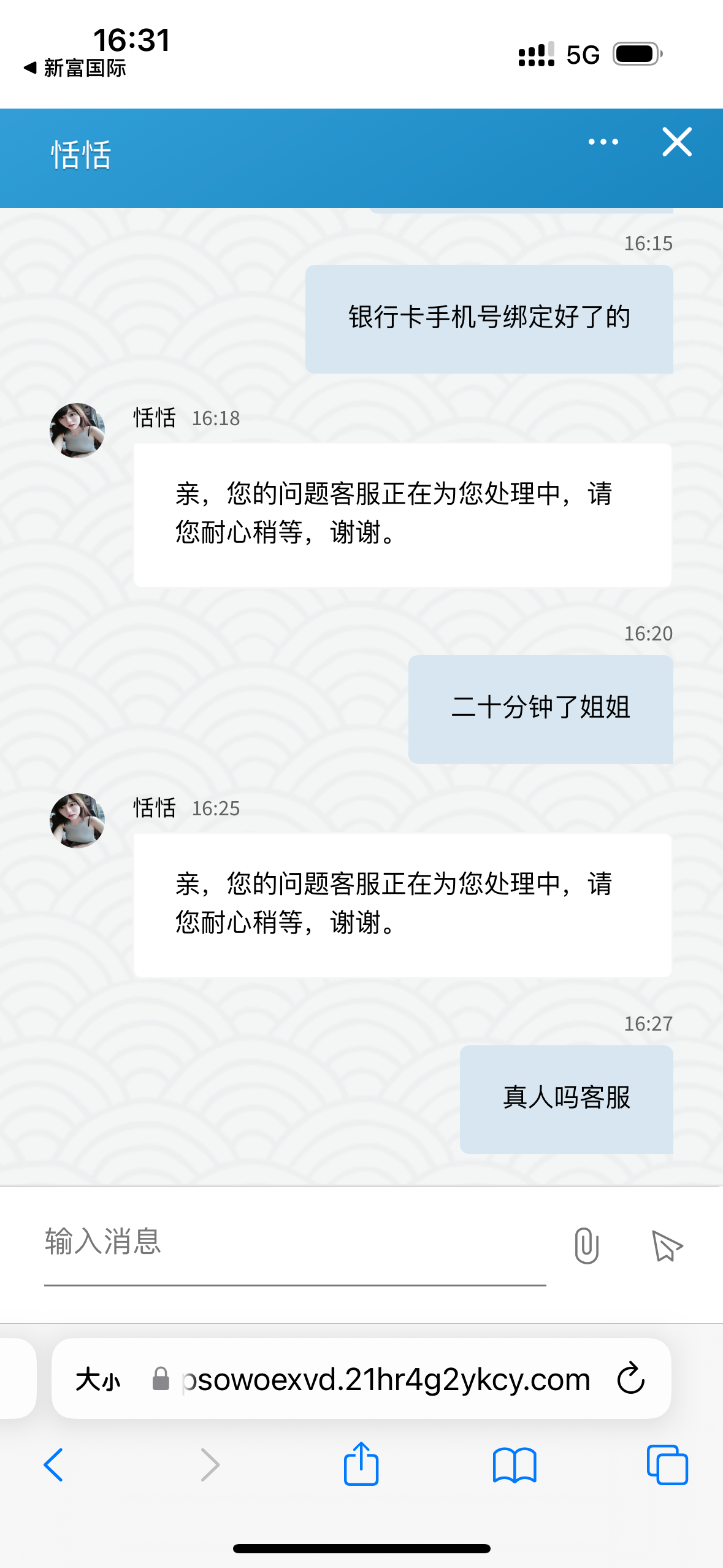723x1568 pixels.
Task: Open the three-dot chat options menu
Action: point(603,142)
